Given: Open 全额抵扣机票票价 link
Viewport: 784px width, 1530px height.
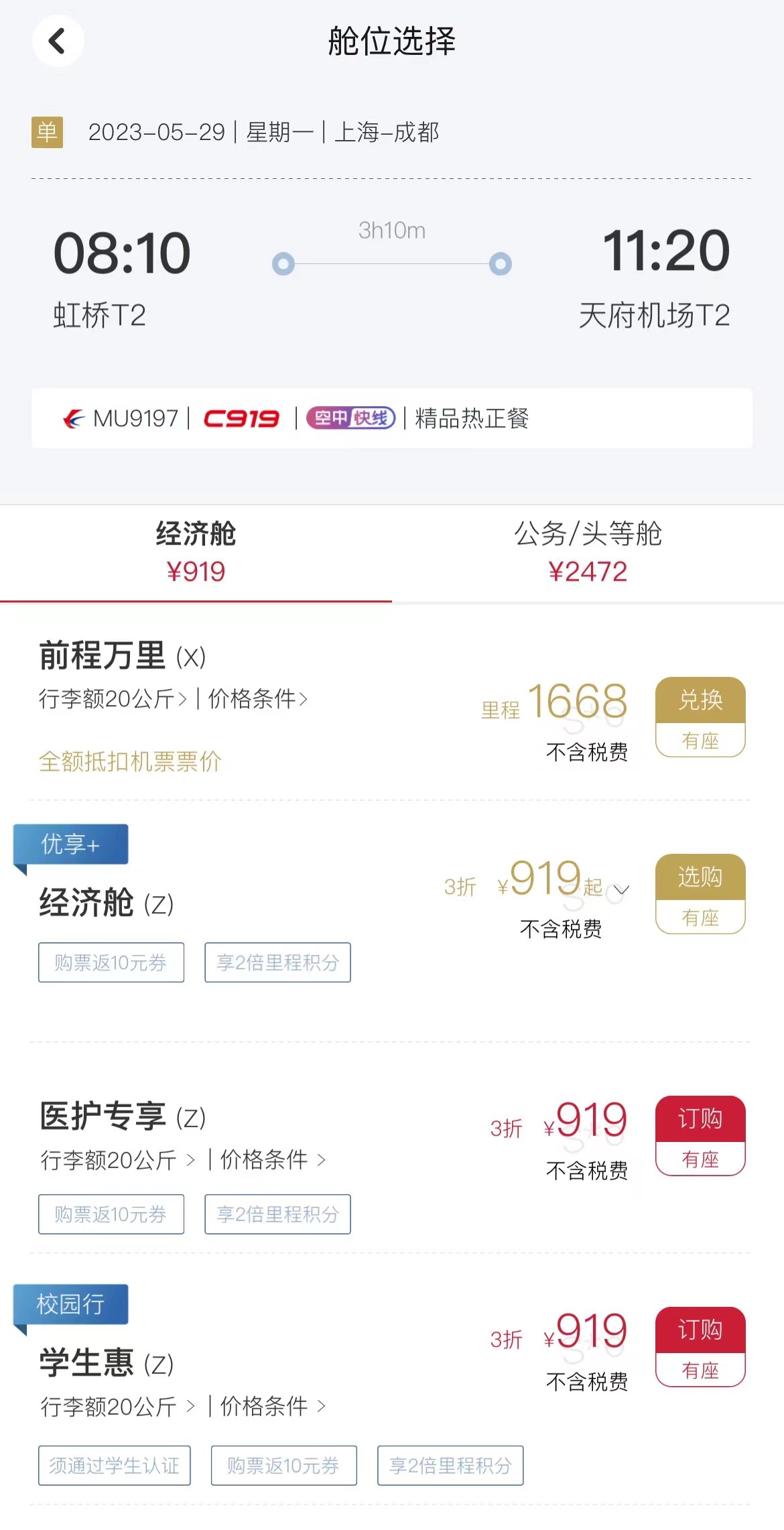Looking at the screenshot, I should point(129,763).
